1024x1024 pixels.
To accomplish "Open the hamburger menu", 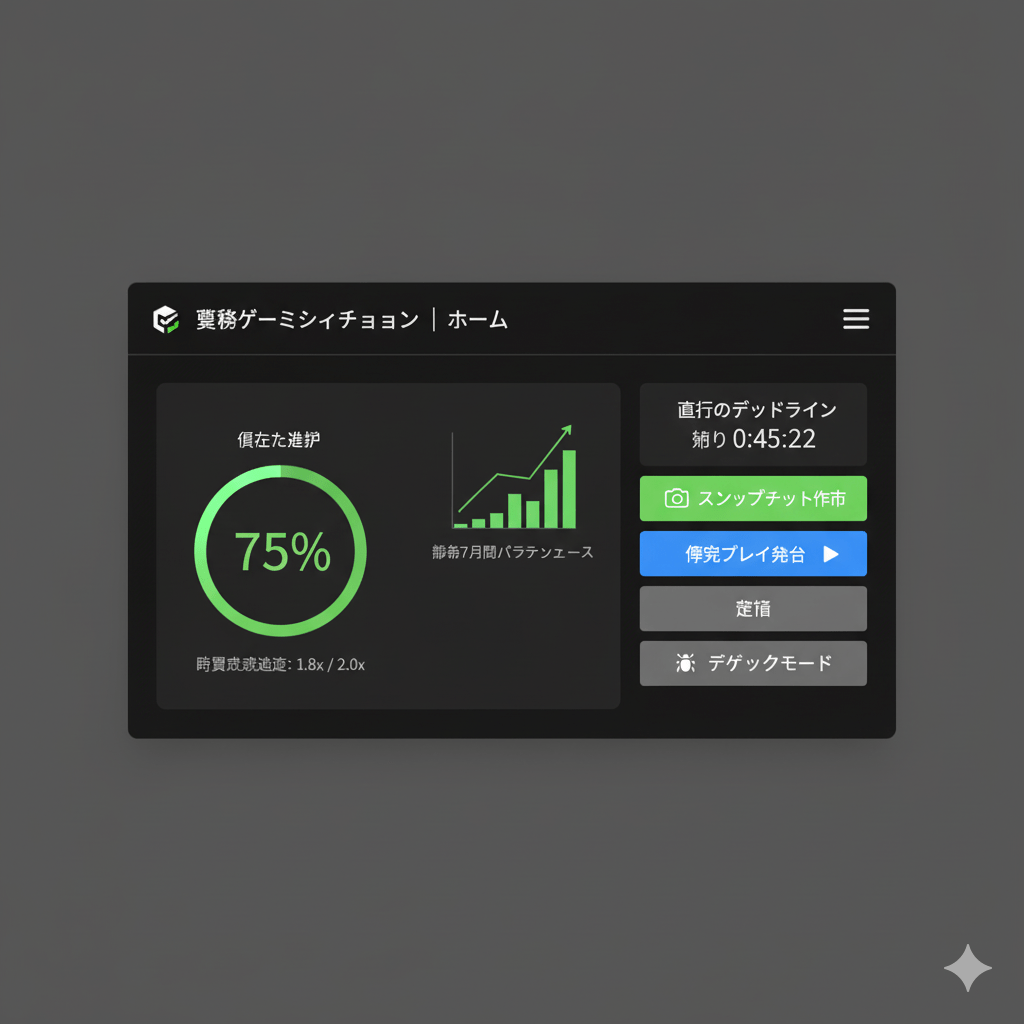I will pyautogui.click(x=855, y=319).
